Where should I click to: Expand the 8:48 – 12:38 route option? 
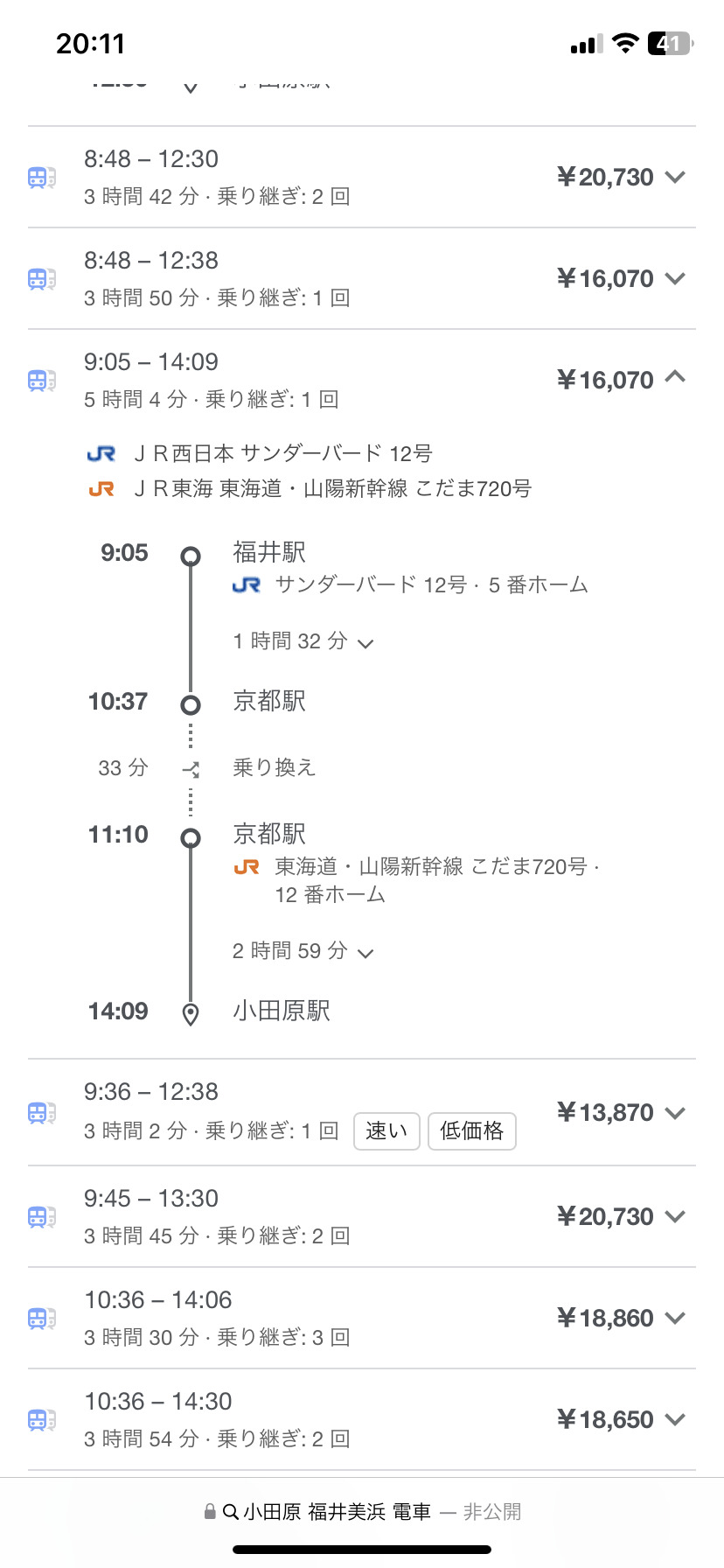point(674,278)
